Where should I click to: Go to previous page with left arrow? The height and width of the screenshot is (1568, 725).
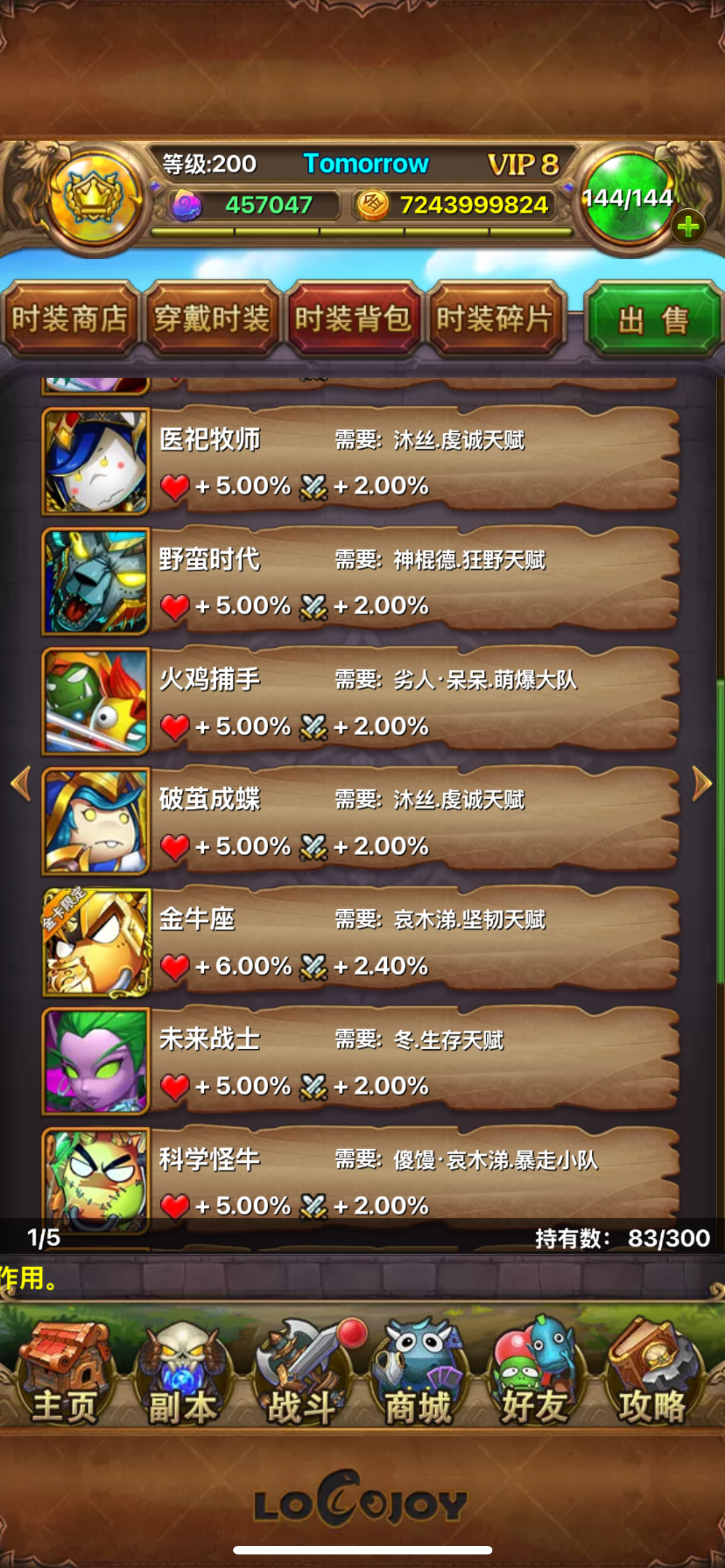(x=21, y=783)
